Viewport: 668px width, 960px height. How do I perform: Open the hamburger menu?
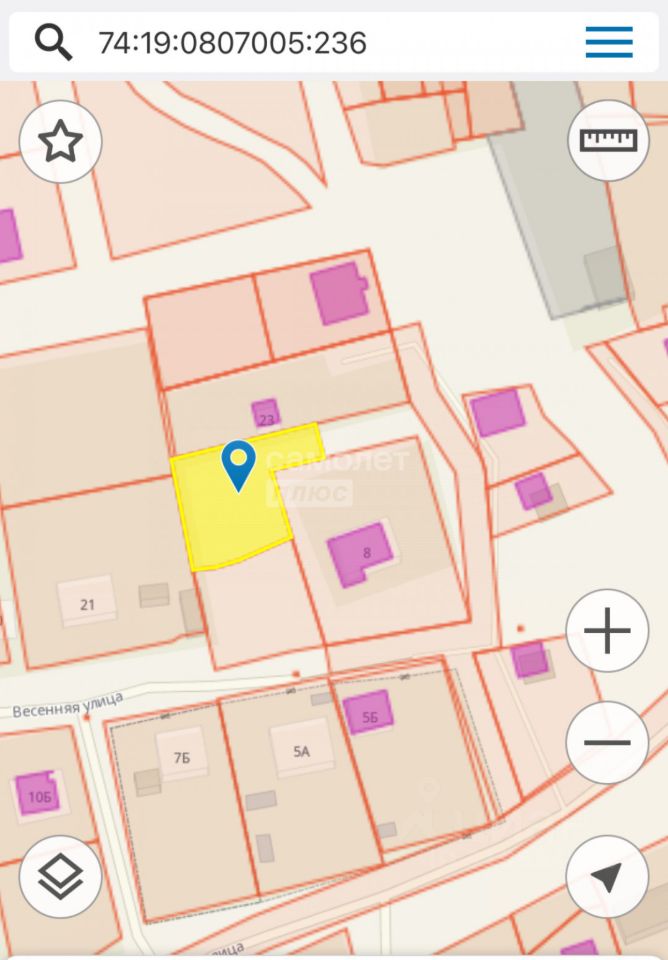(609, 42)
